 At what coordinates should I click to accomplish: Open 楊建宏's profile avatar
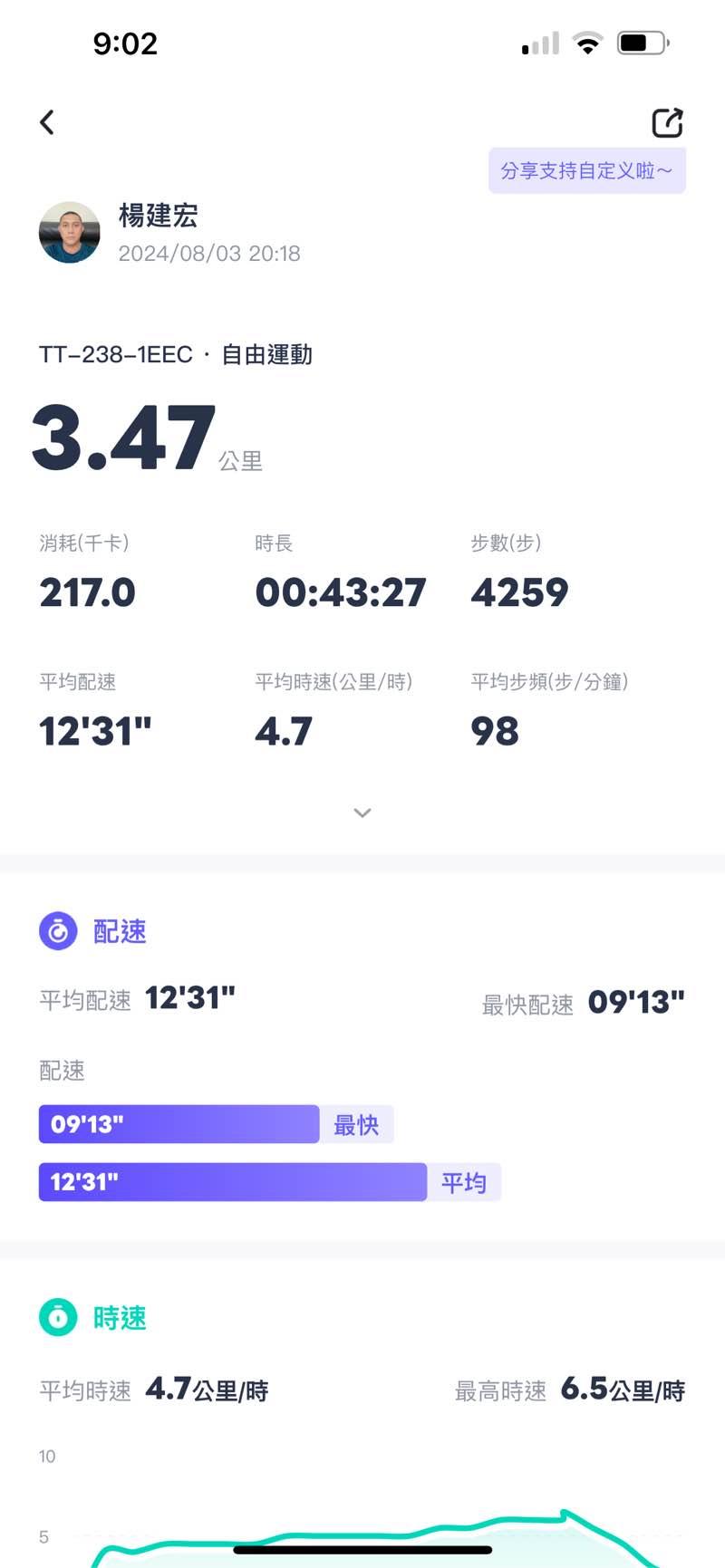coord(70,233)
